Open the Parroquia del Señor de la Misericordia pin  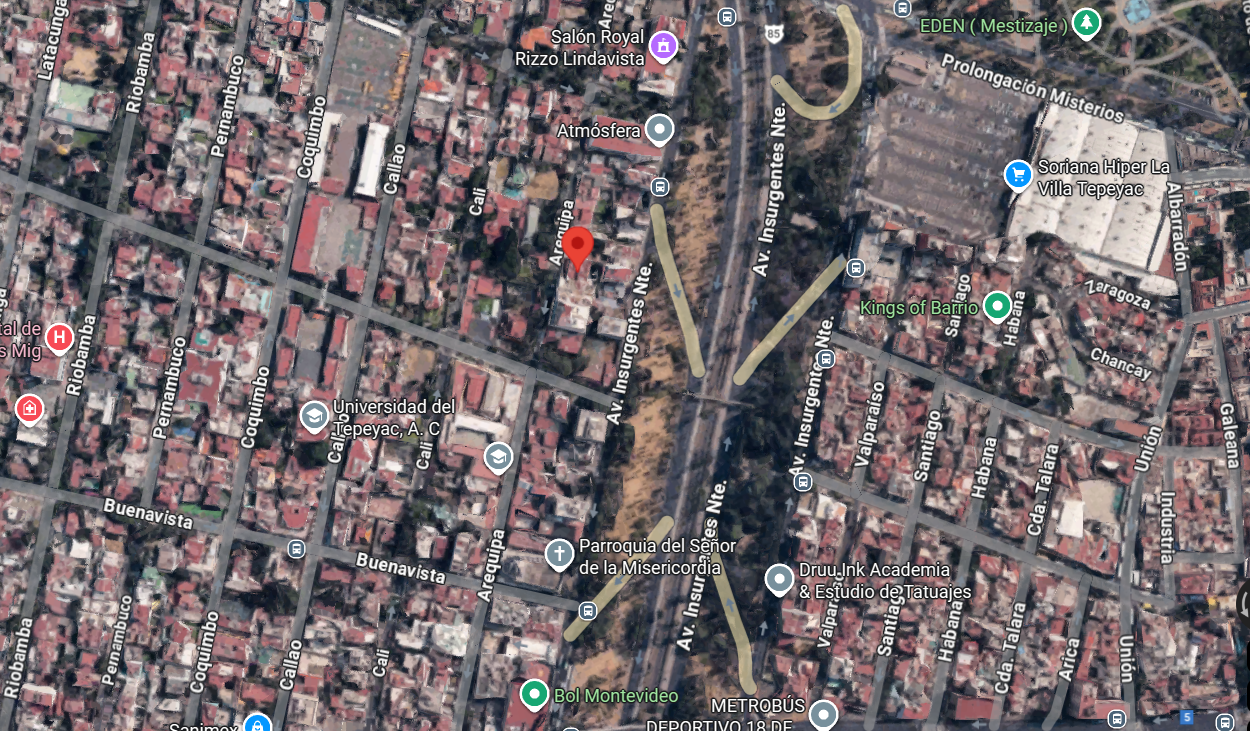559,553
